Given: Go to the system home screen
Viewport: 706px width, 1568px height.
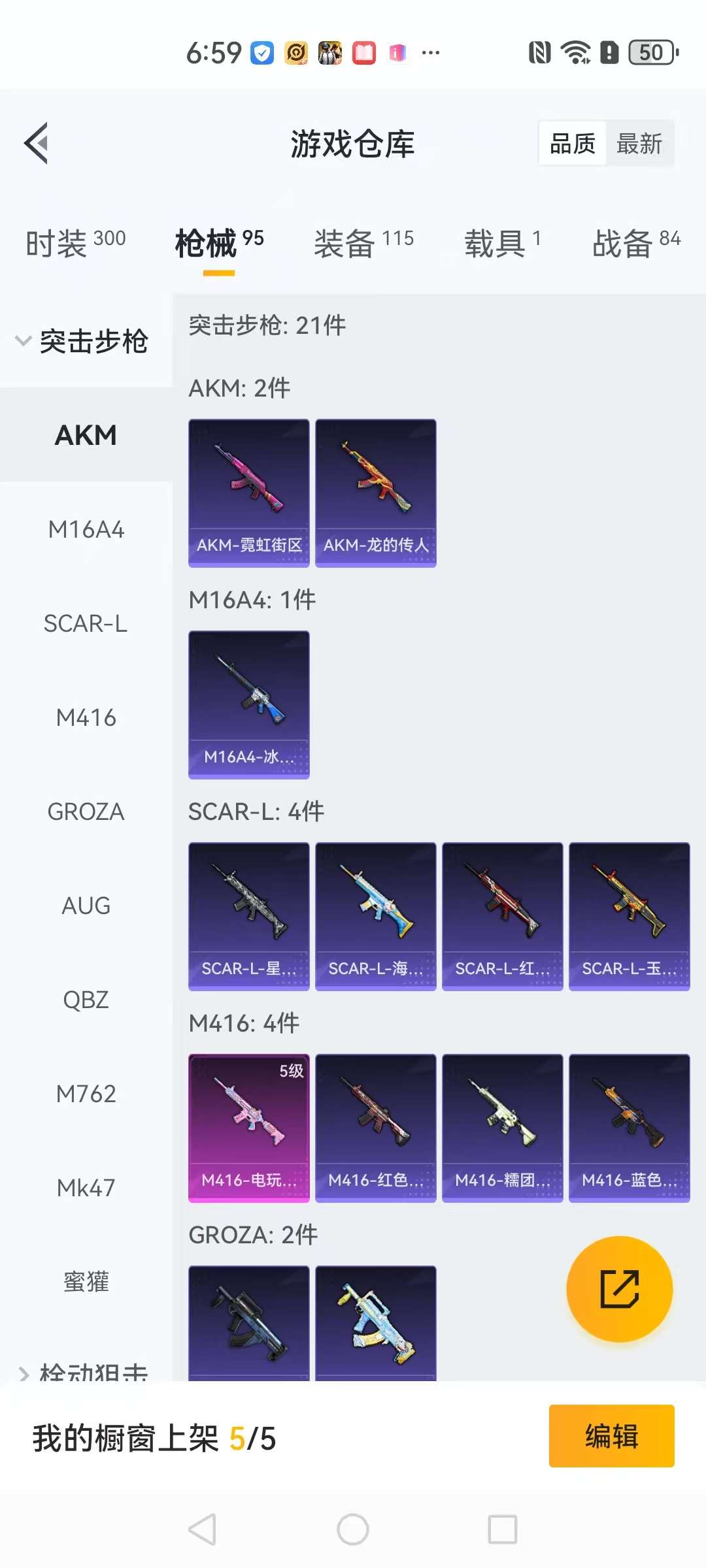Looking at the screenshot, I should click(353, 1529).
